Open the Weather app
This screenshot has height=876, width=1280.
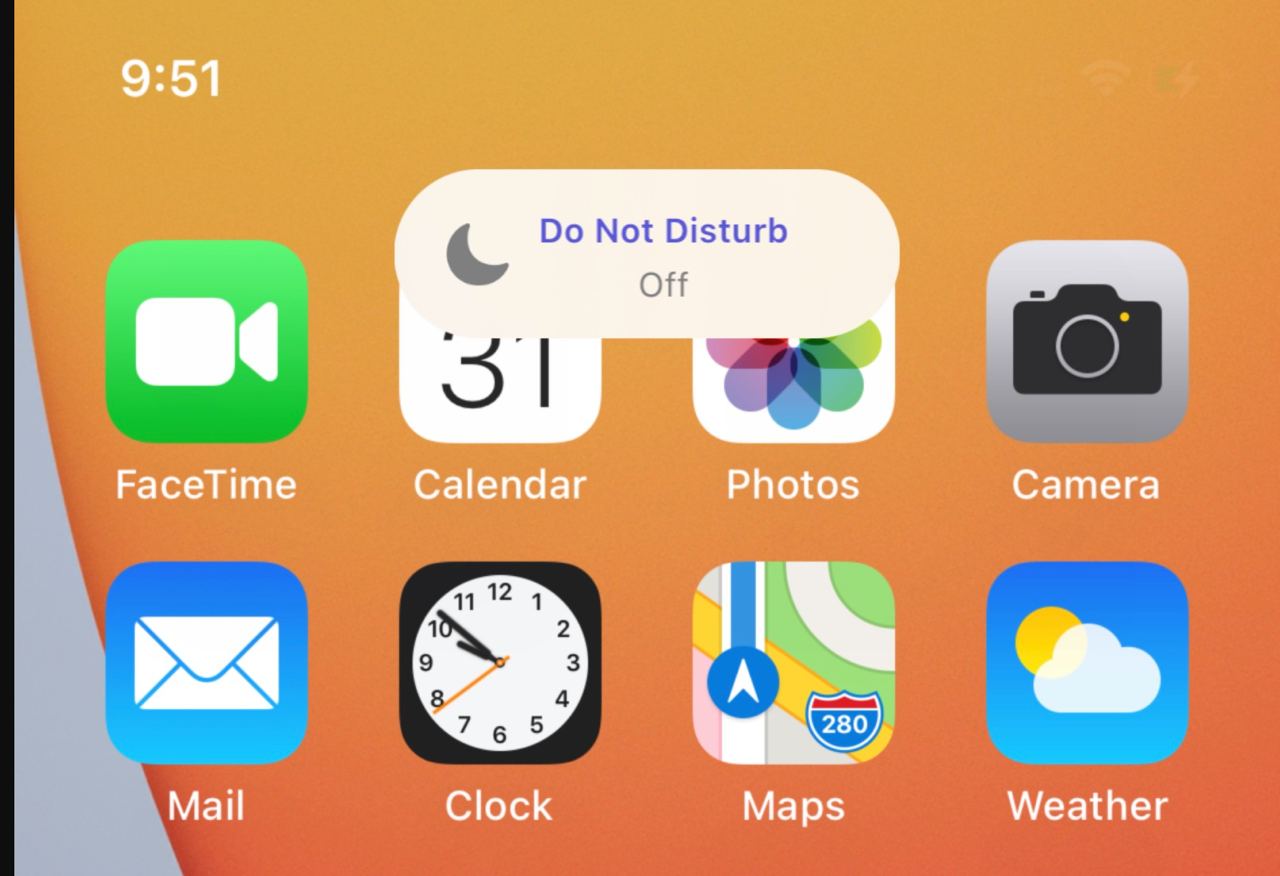pos(1087,663)
